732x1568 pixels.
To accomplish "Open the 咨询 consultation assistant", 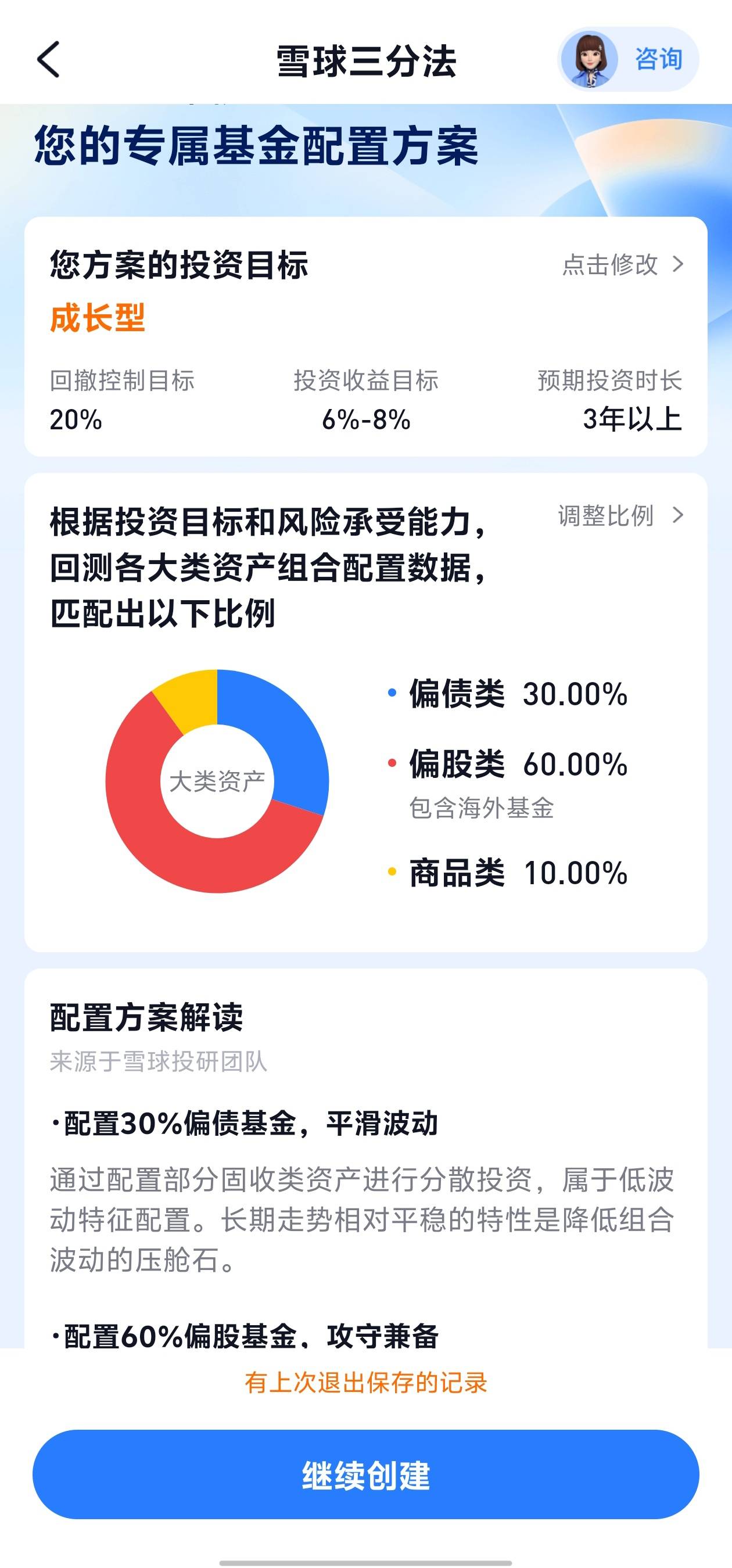I will 628,60.
